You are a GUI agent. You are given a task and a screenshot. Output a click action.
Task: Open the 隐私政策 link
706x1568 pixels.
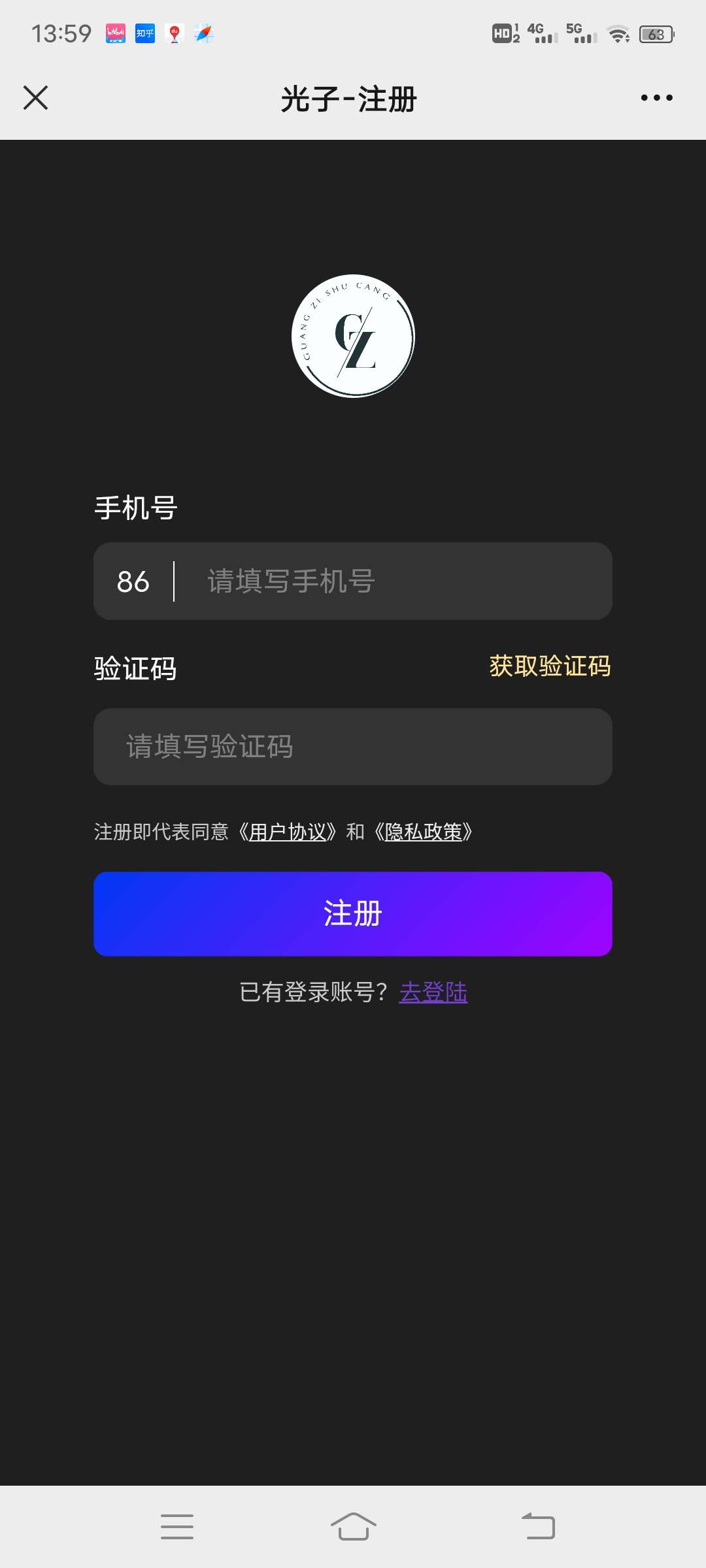424,832
